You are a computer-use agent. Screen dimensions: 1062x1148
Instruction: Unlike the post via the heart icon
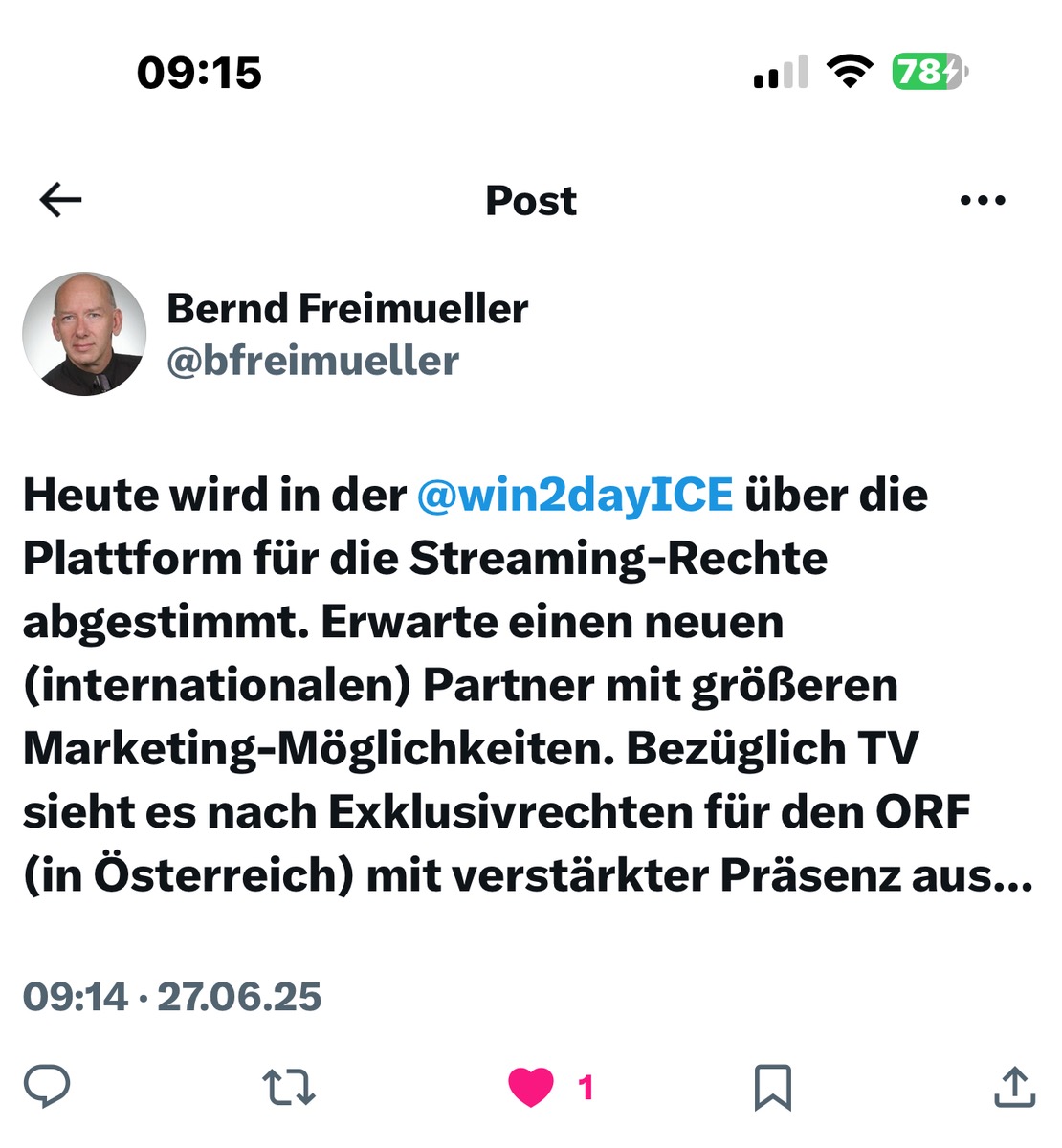pos(531,1088)
